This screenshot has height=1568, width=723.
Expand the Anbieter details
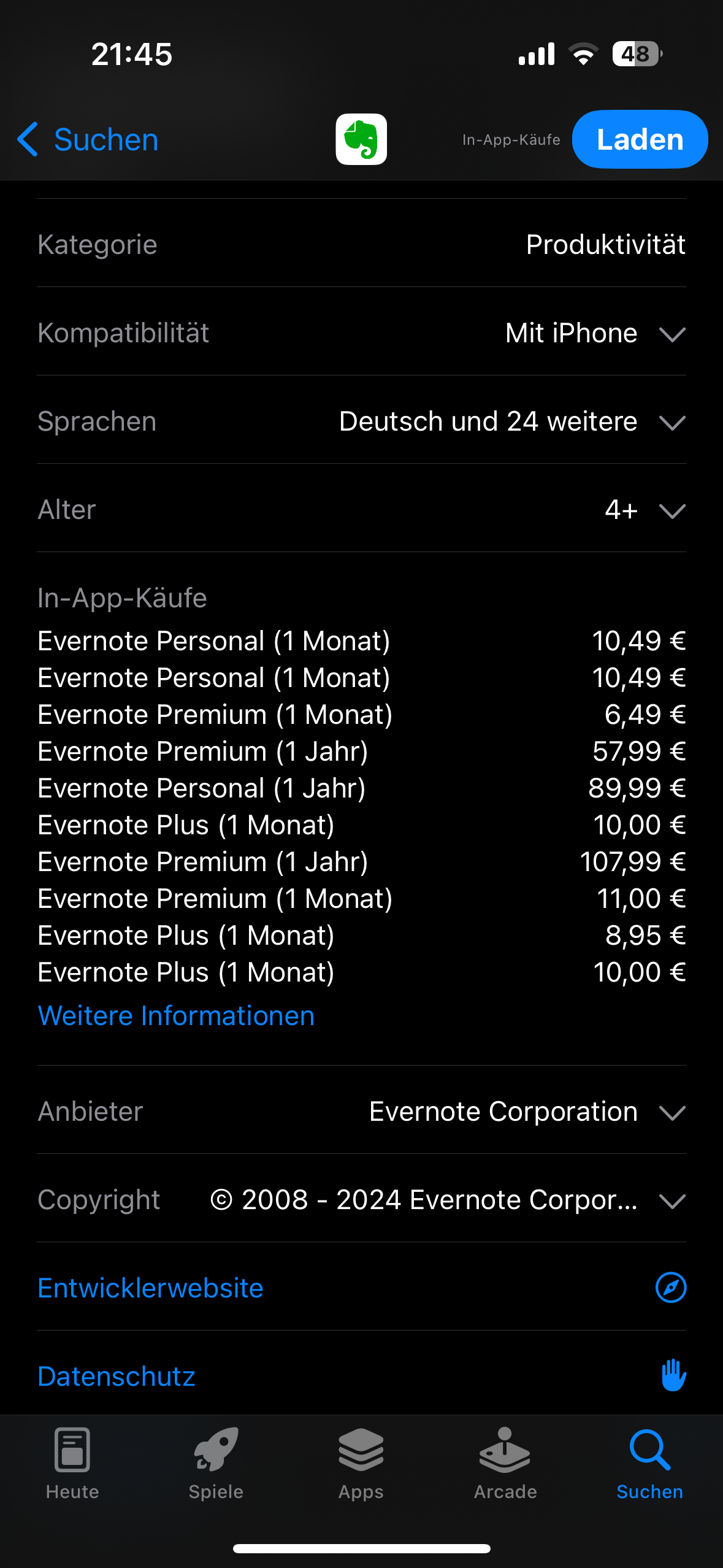pos(671,1112)
